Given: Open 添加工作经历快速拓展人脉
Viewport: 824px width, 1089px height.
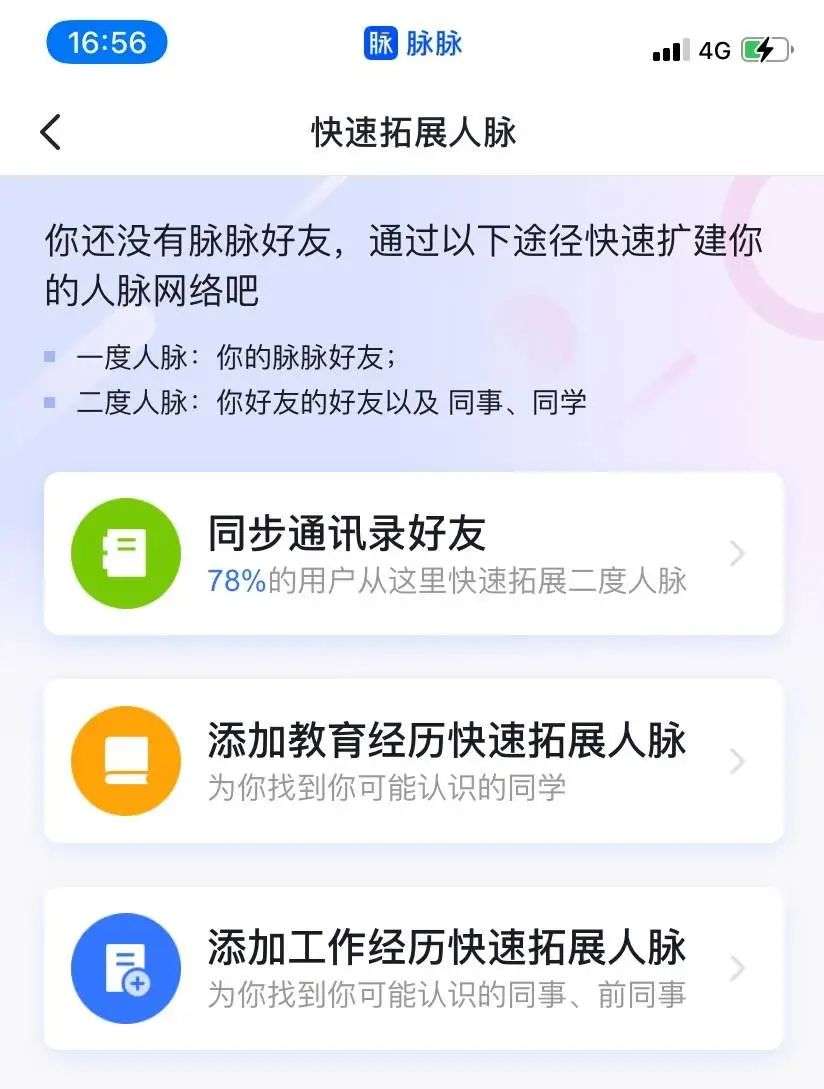Looking at the screenshot, I should tap(413, 968).
